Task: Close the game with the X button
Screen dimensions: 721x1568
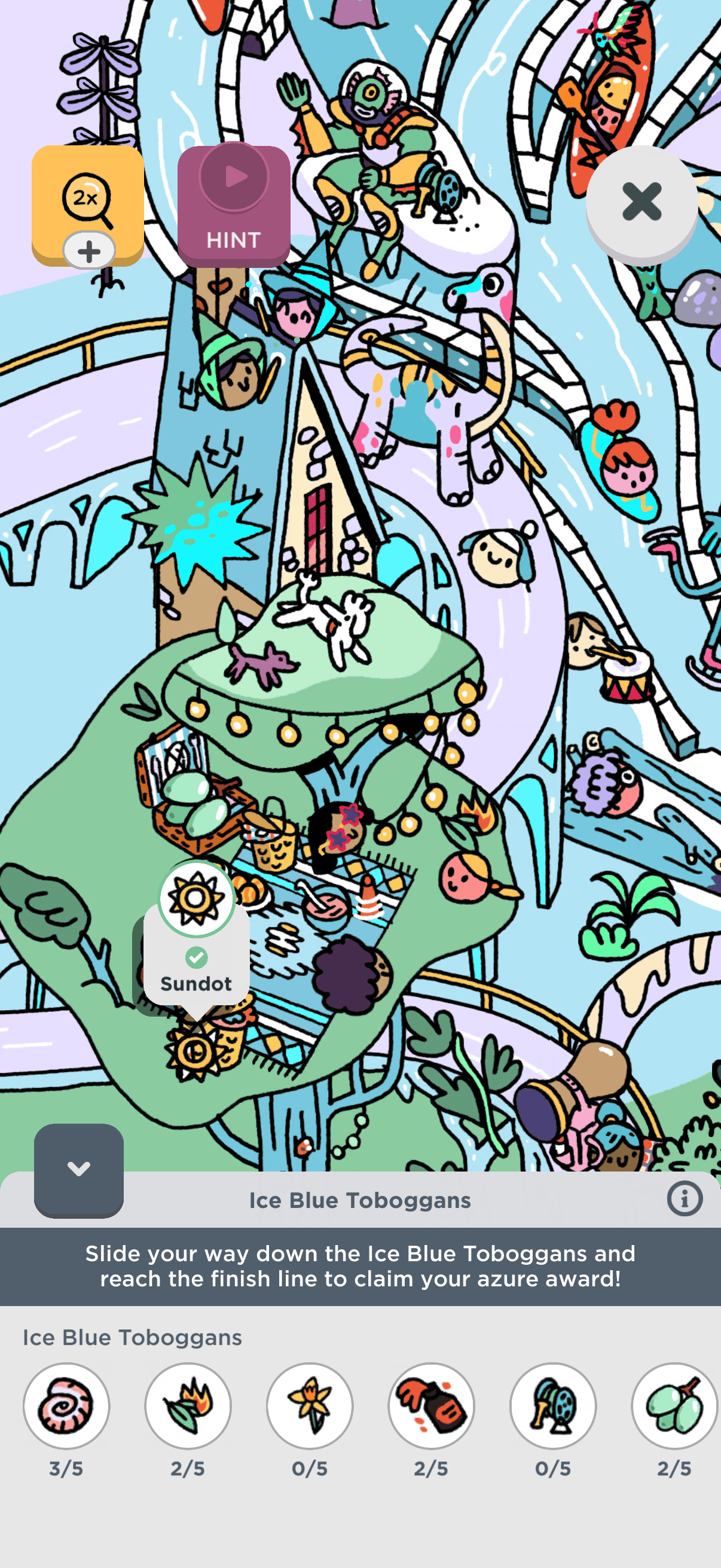Action: [x=641, y=202]
